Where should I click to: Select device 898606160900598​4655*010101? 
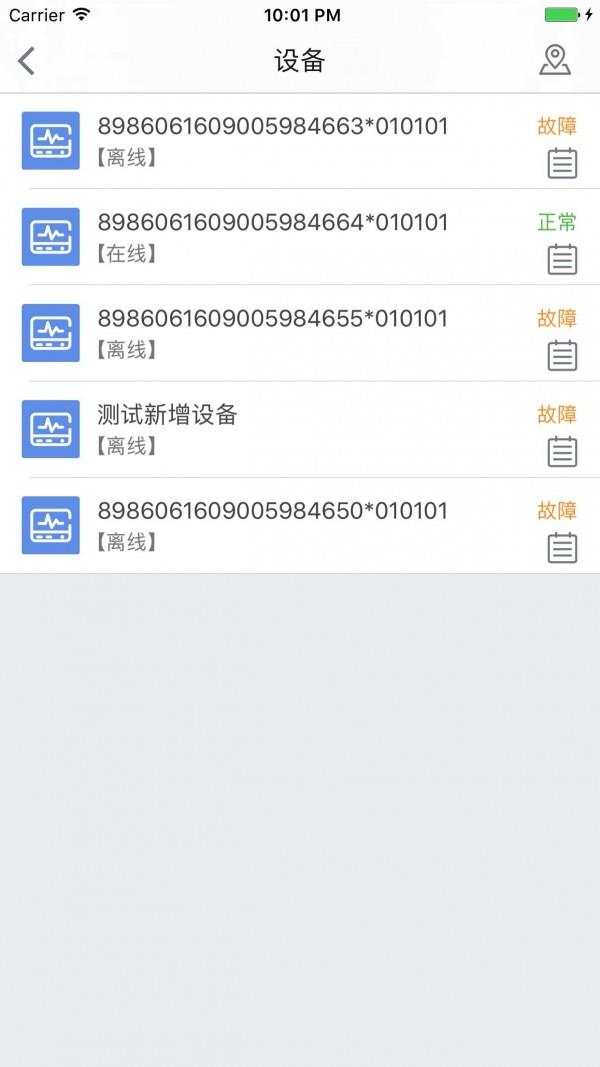300,333
